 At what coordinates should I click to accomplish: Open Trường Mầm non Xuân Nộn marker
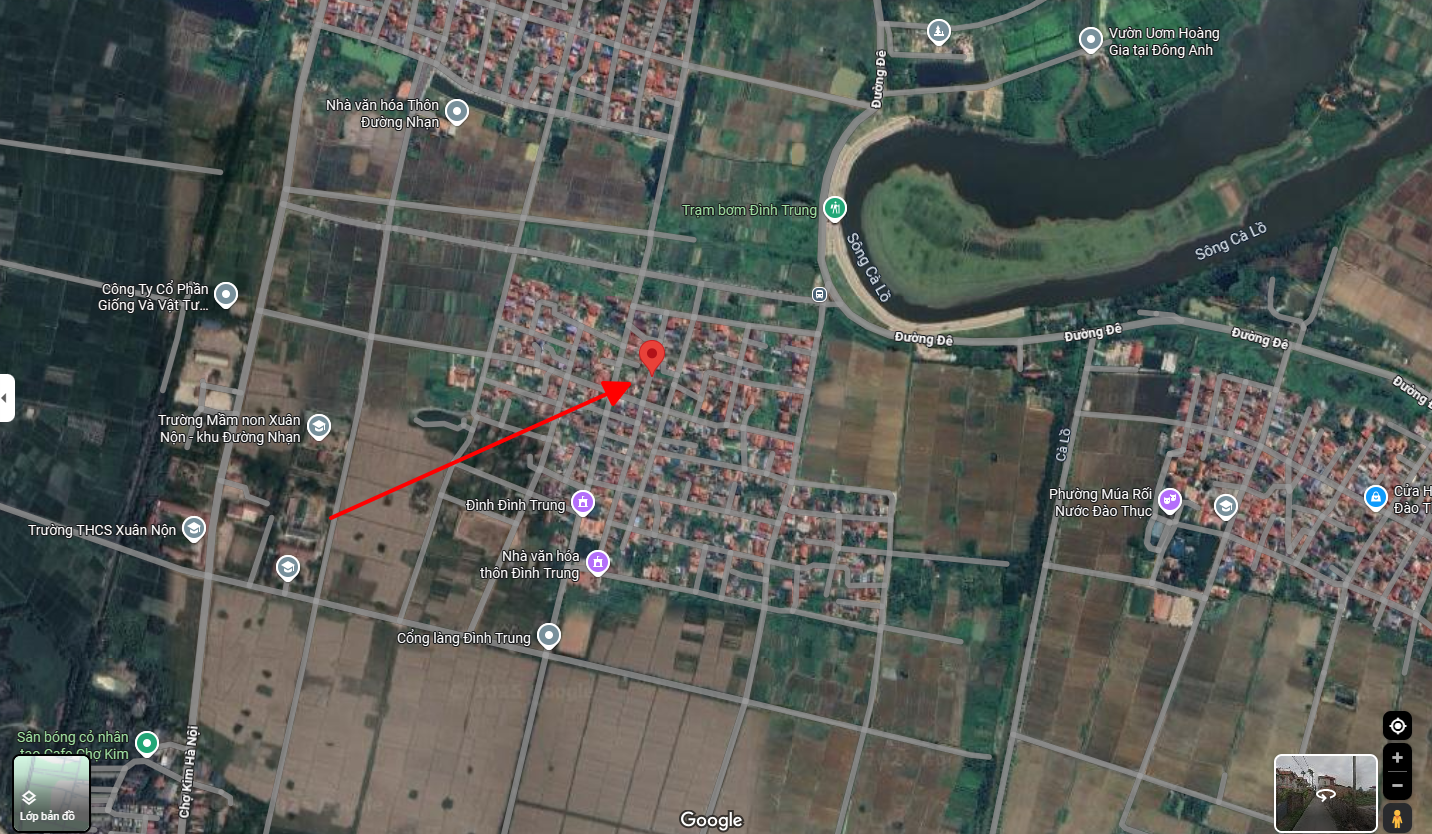(x=319, y=427)
